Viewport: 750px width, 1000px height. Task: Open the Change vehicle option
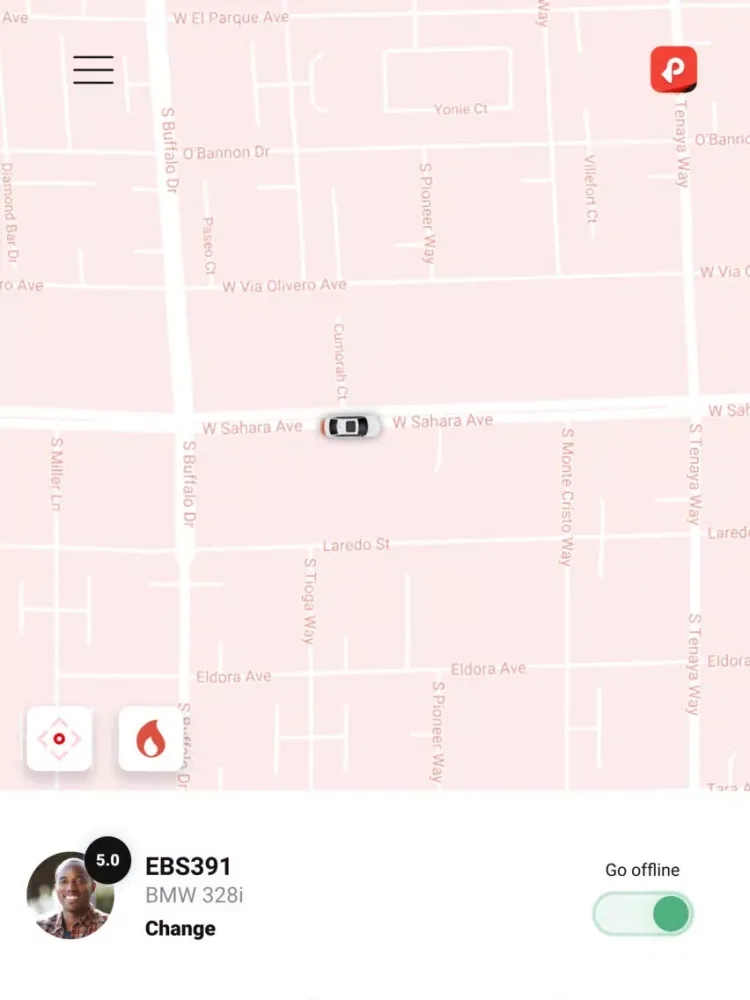180,928
